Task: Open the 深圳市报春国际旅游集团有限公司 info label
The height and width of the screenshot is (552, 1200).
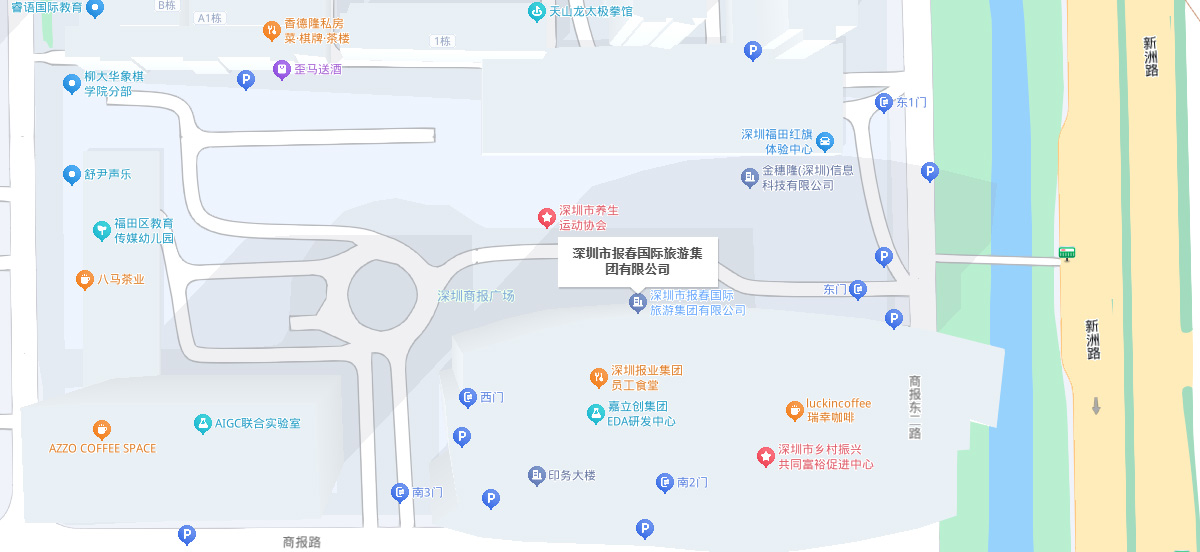Action: 637,262
